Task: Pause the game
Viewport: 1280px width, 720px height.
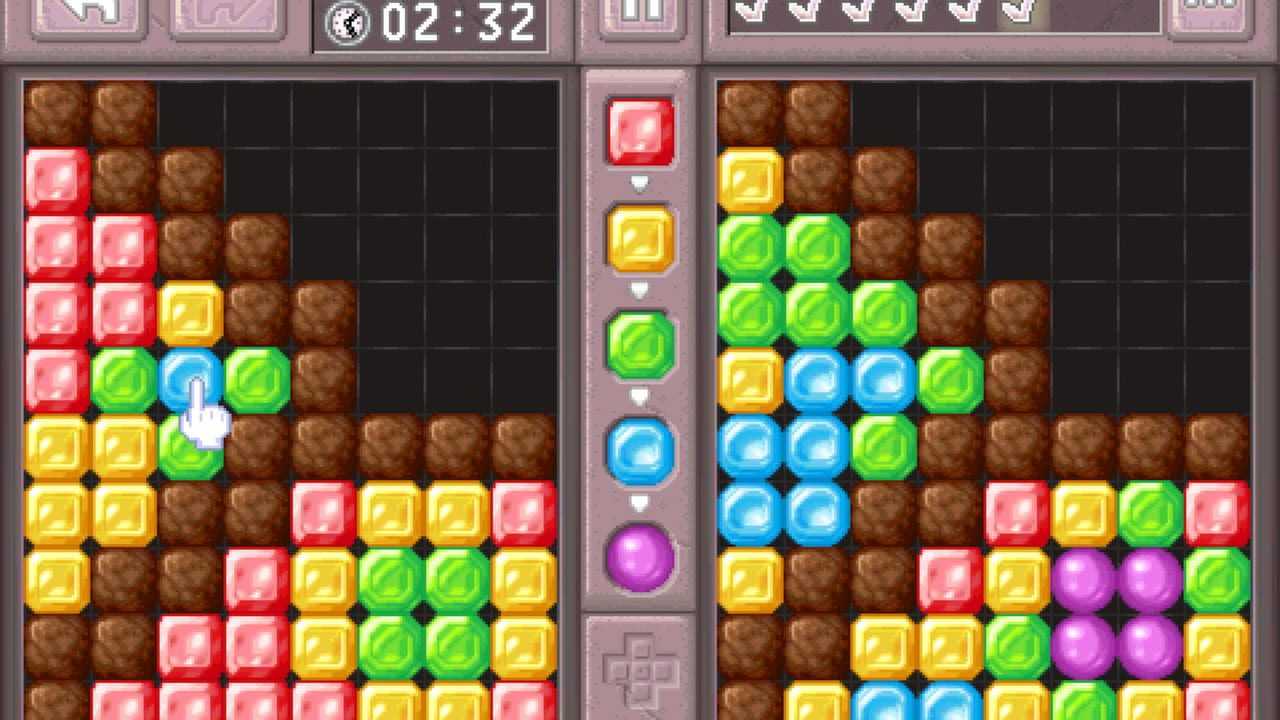Action: click(x=641, y=14)
